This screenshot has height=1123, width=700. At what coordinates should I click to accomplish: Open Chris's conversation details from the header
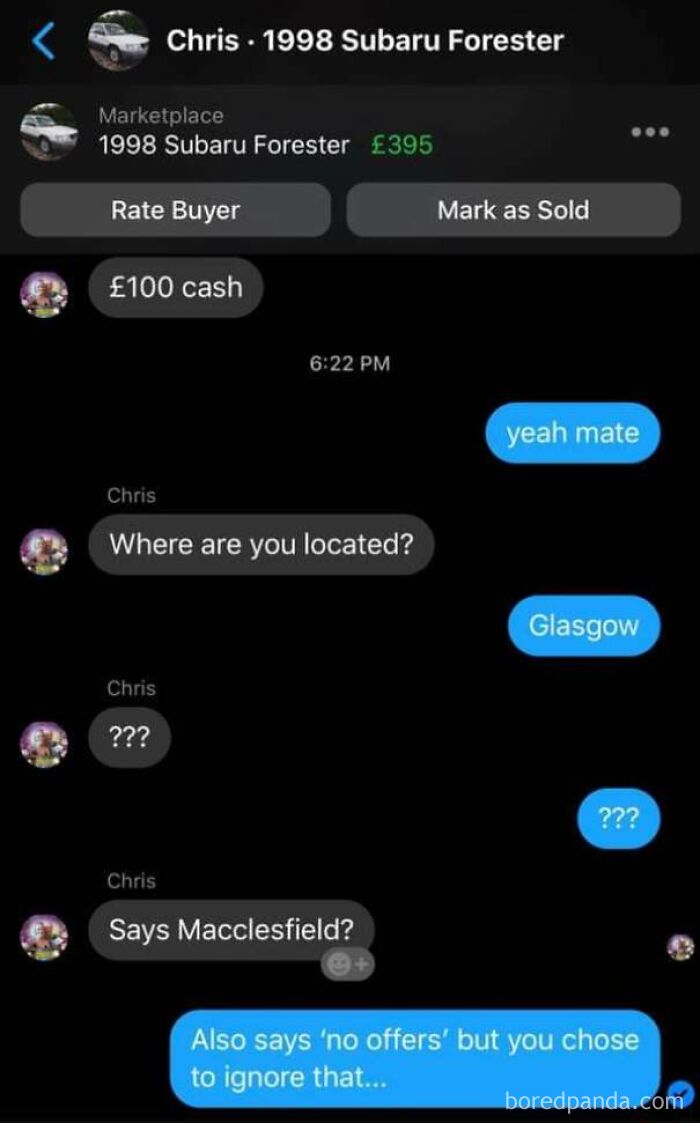(x=364, y=41)
